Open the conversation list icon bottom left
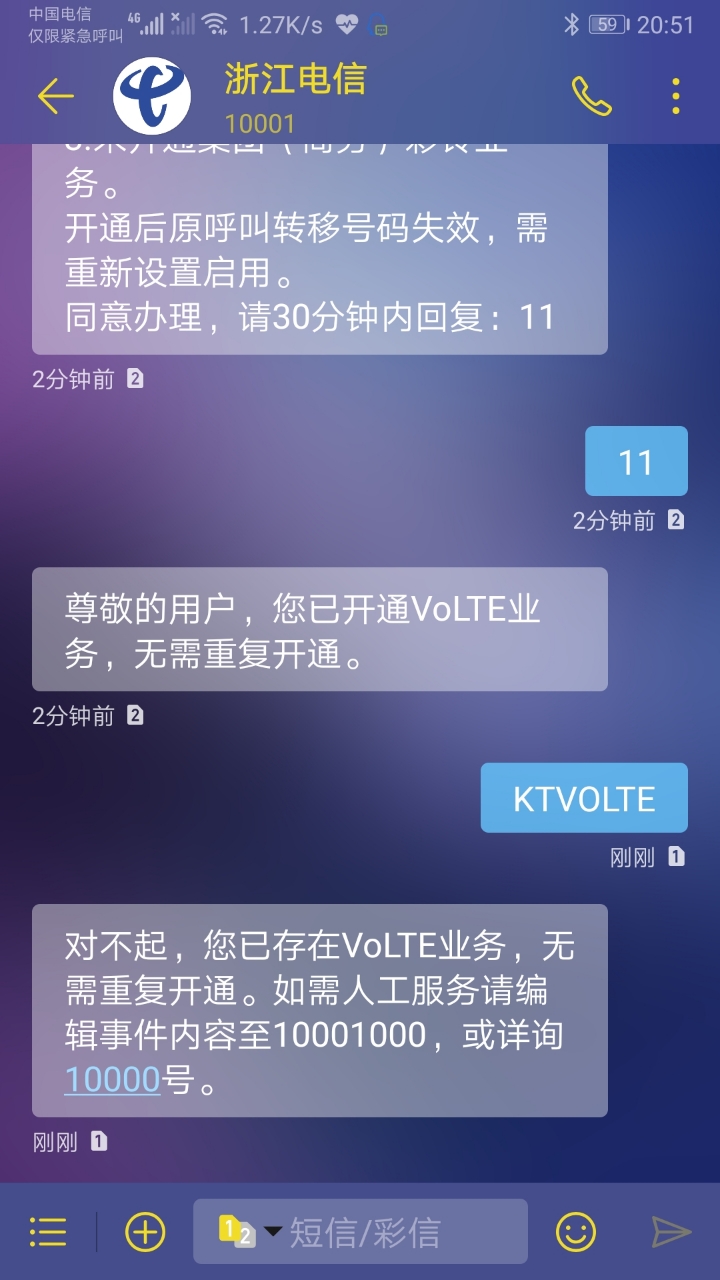 click(x=47, y=1229)
